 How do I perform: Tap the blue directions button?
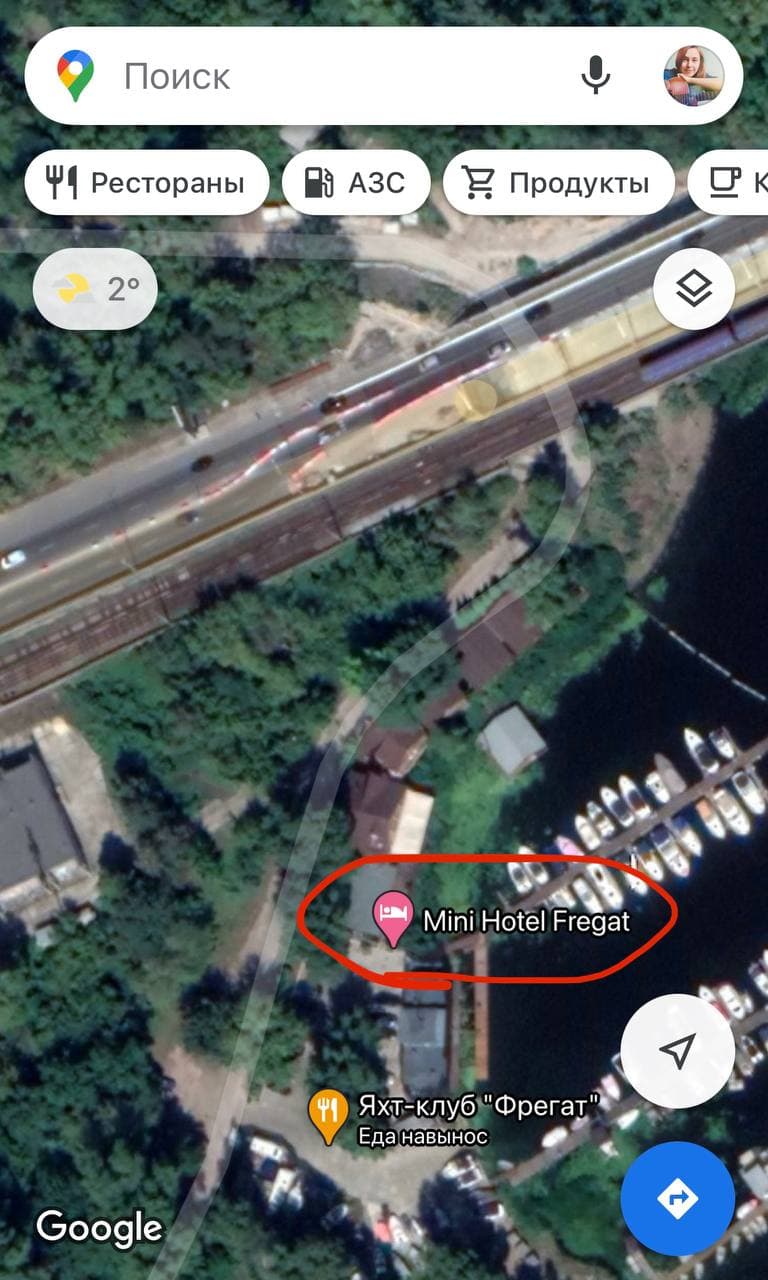[678, 1198]
